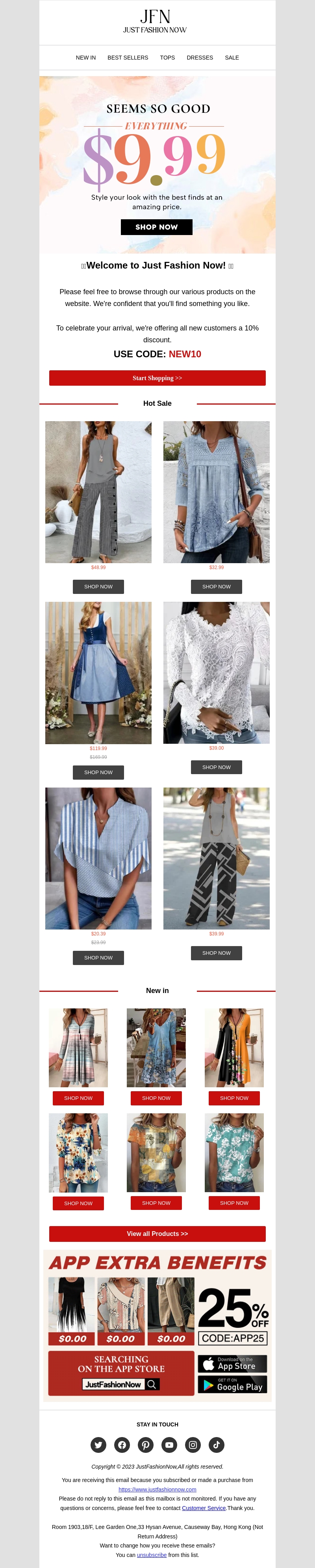Browse the DRESSES category
The width and height of the screenshot is (315, 1568).
[200, 58]
